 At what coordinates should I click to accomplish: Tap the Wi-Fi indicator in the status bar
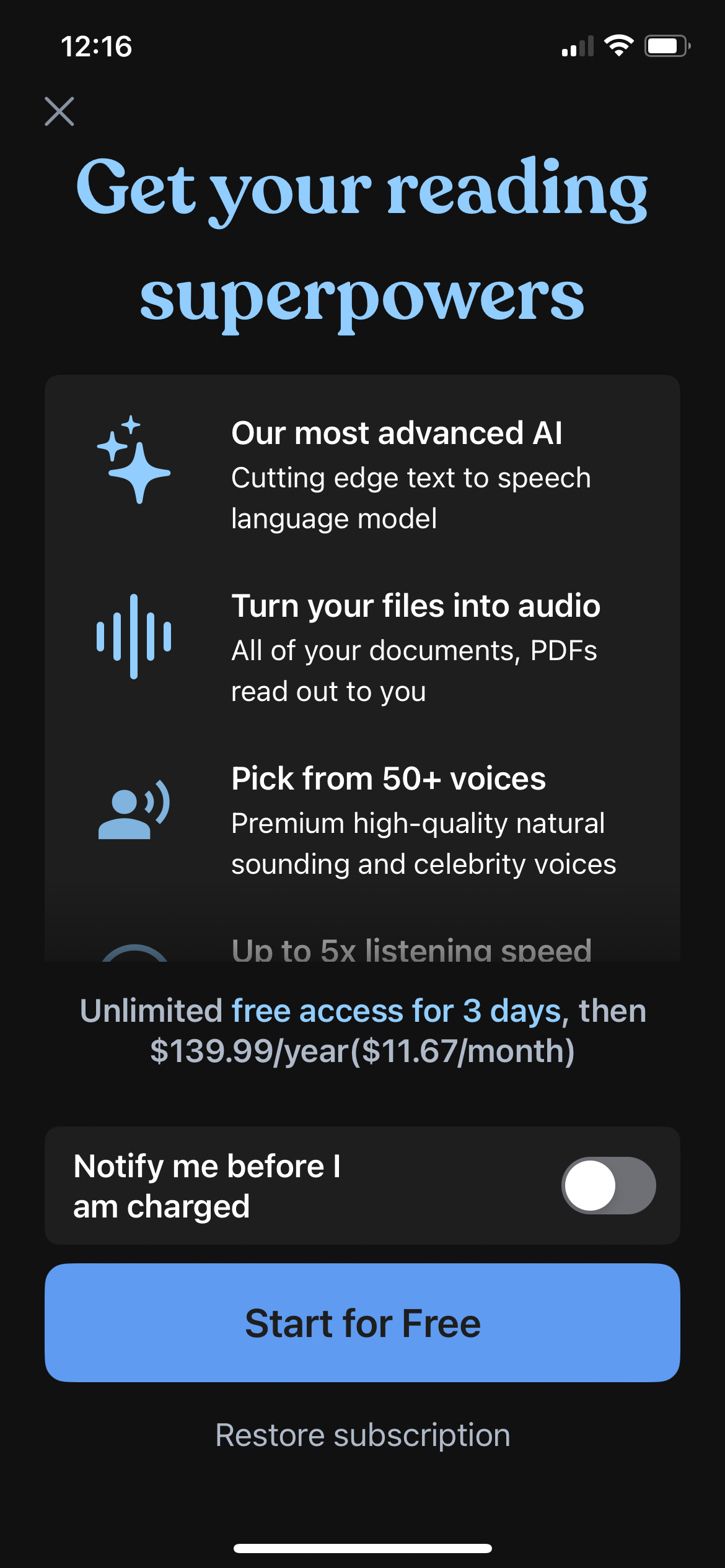click(617, 45)
